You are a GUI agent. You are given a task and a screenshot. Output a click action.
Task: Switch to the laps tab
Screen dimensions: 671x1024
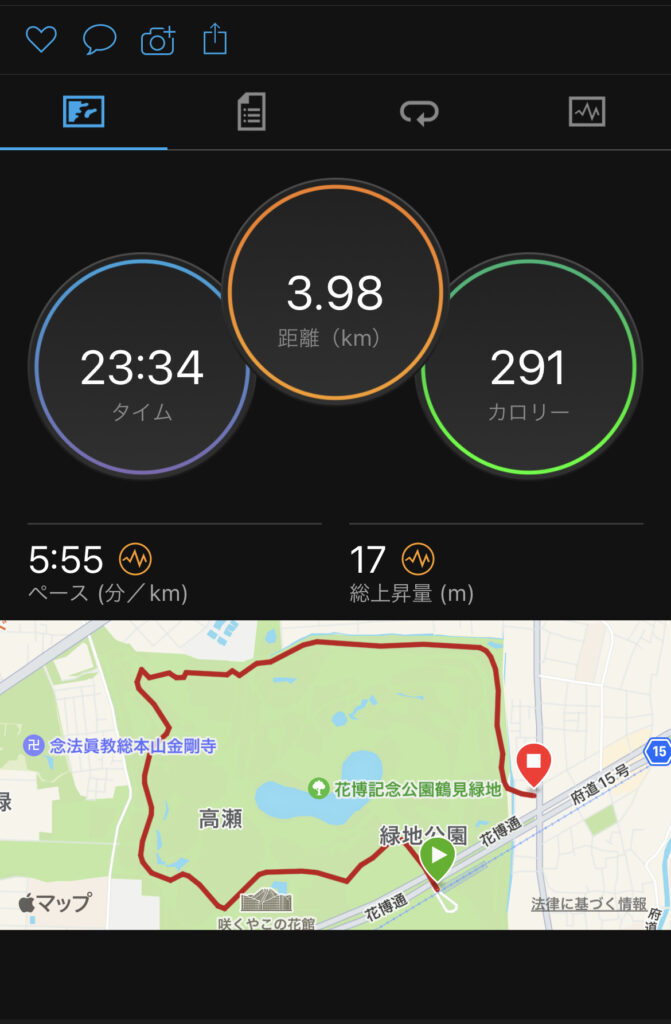coord(420,112)
